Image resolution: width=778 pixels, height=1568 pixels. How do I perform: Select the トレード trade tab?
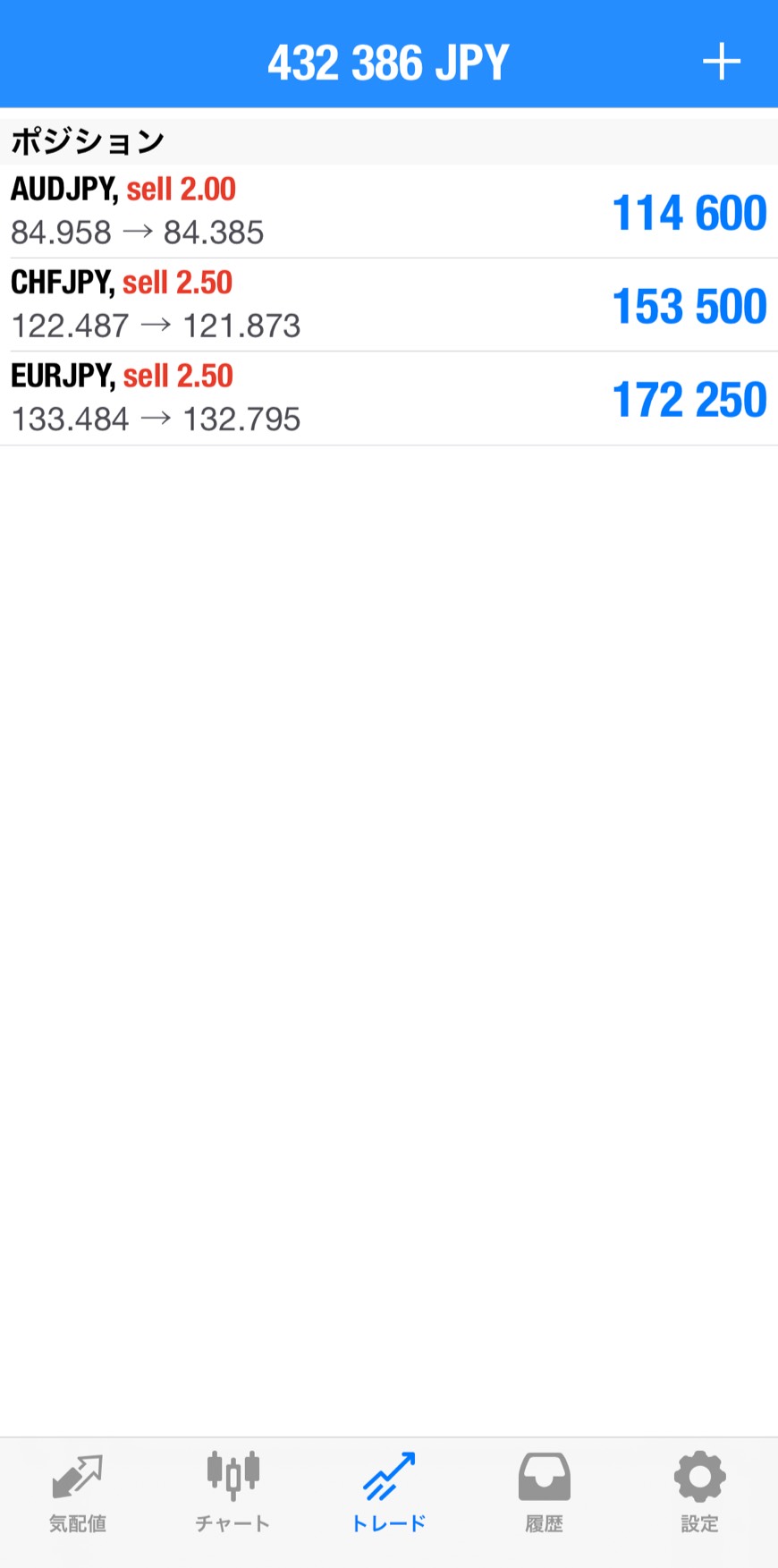coord(388,1493)
